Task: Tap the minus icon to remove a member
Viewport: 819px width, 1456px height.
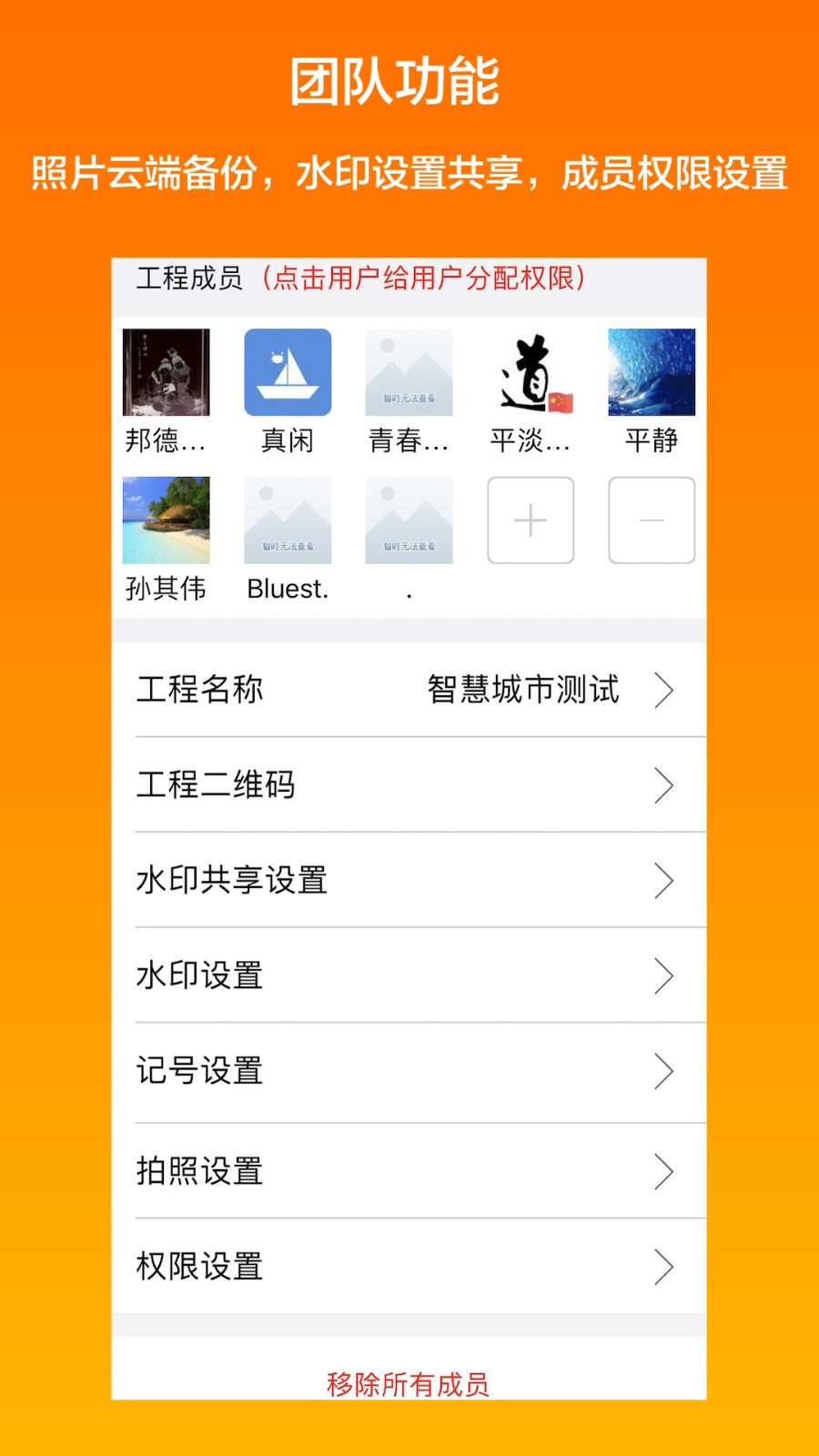Action: (x=651, y=521)
